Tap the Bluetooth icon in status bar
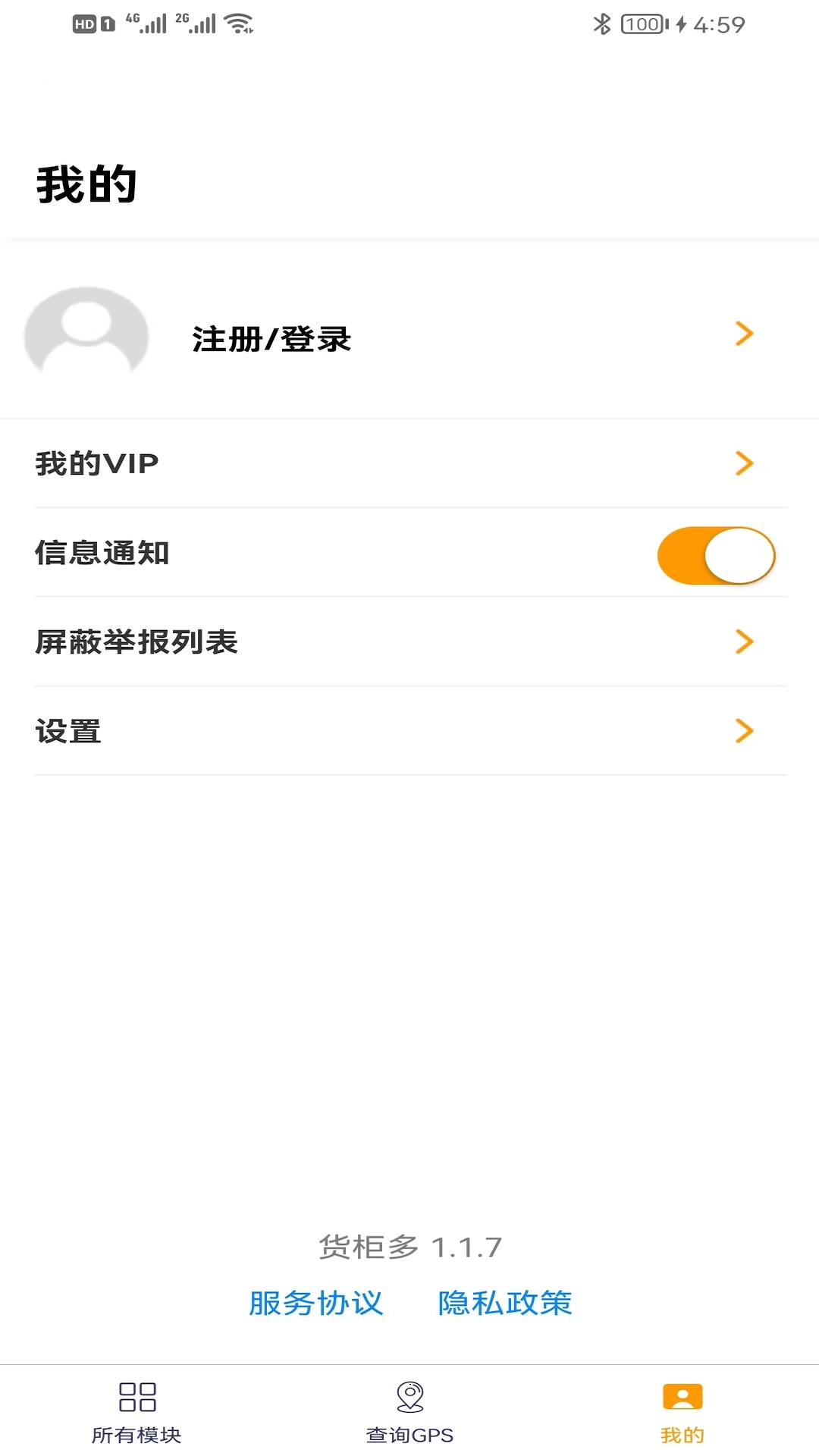This screenshot has height=1456, width=819. [x=603, y=23]
